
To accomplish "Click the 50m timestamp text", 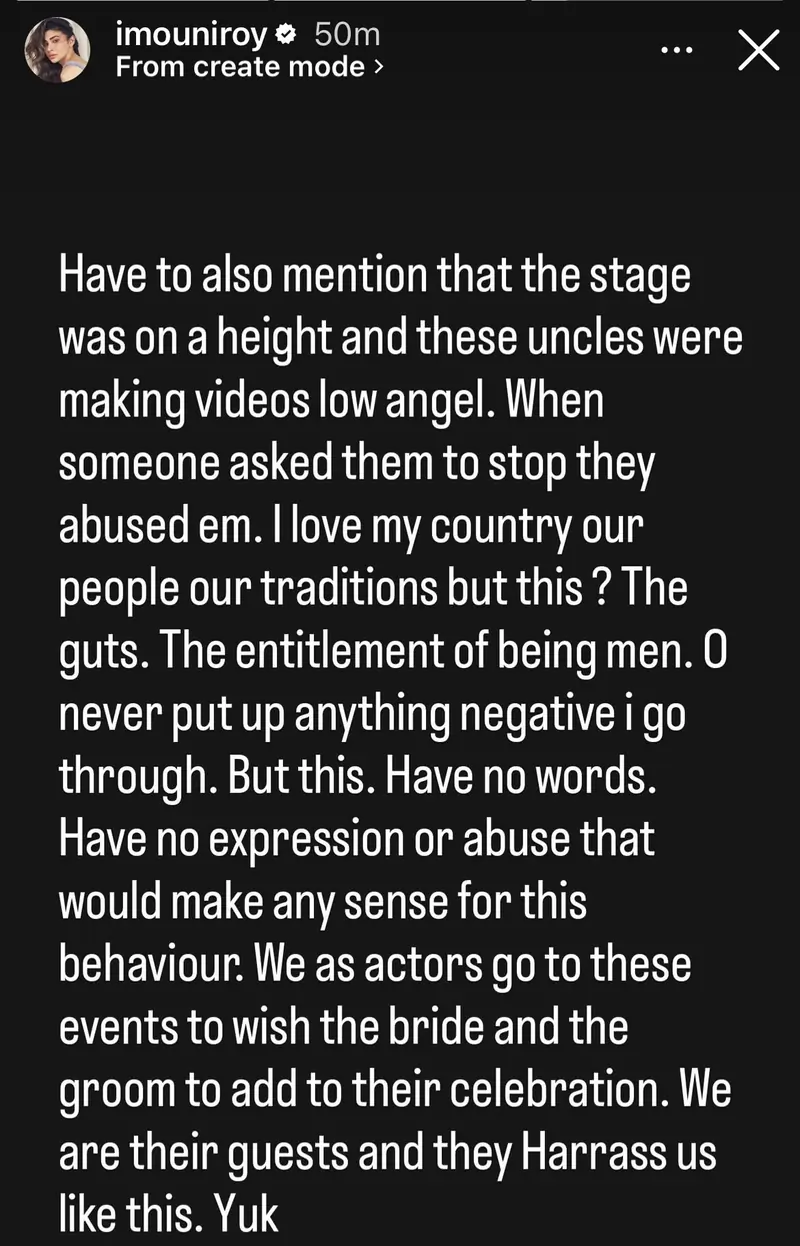I will click(349, 33).
